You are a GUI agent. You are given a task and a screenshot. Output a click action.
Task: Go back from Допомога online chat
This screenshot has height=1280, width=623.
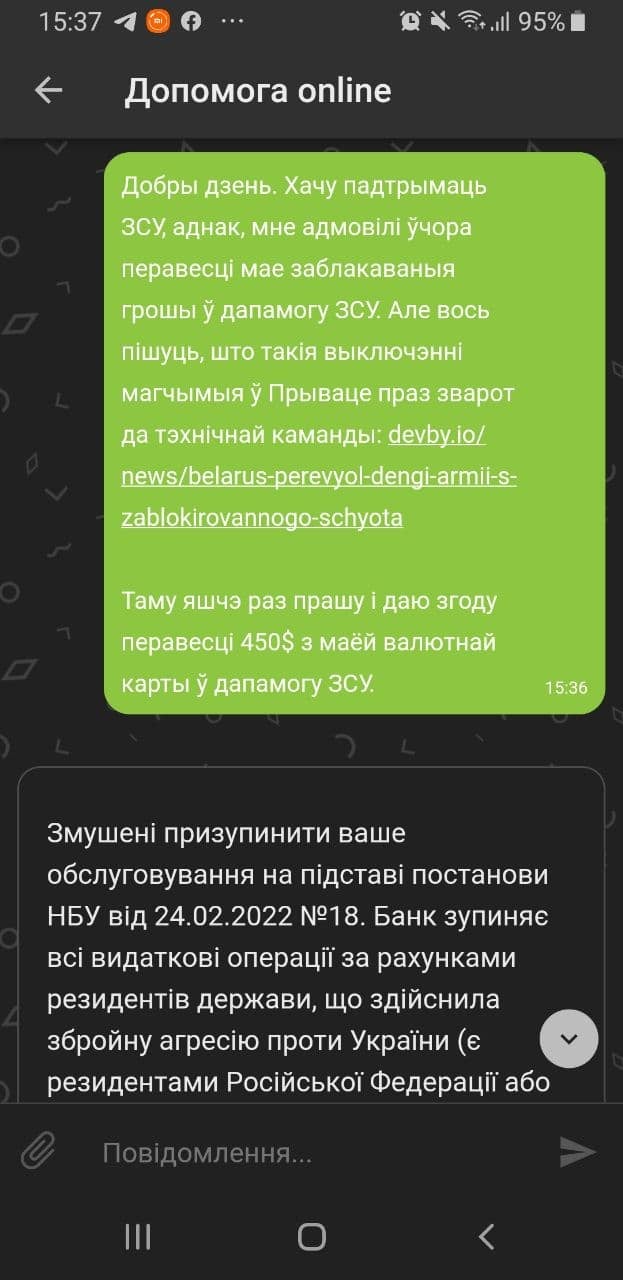pos(48,91)
